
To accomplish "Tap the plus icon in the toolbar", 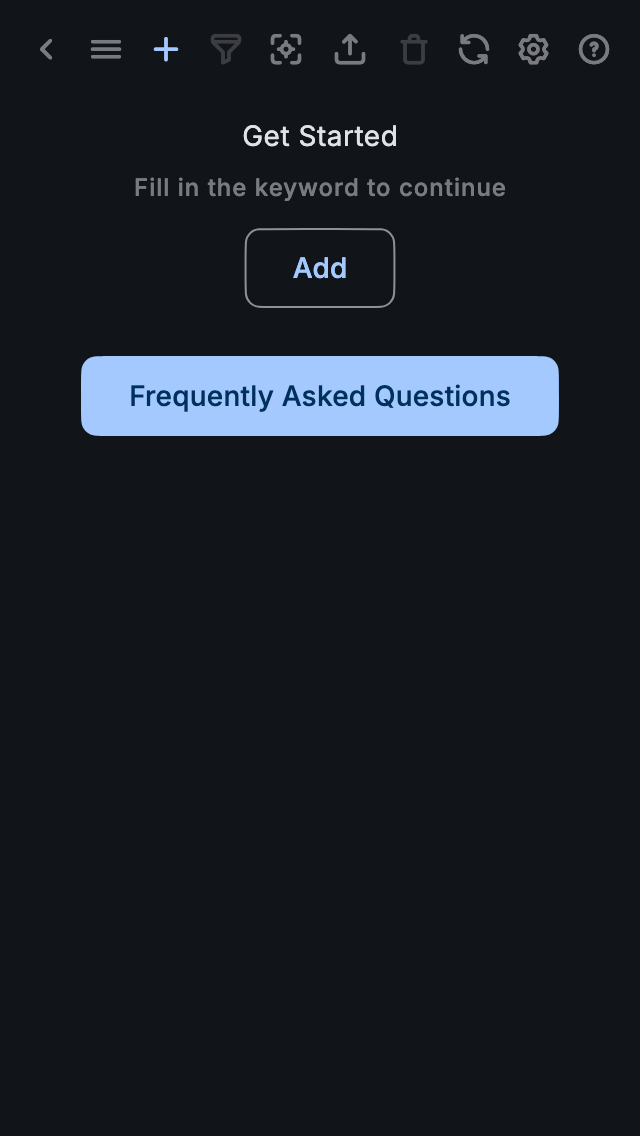I will [166, 49].
